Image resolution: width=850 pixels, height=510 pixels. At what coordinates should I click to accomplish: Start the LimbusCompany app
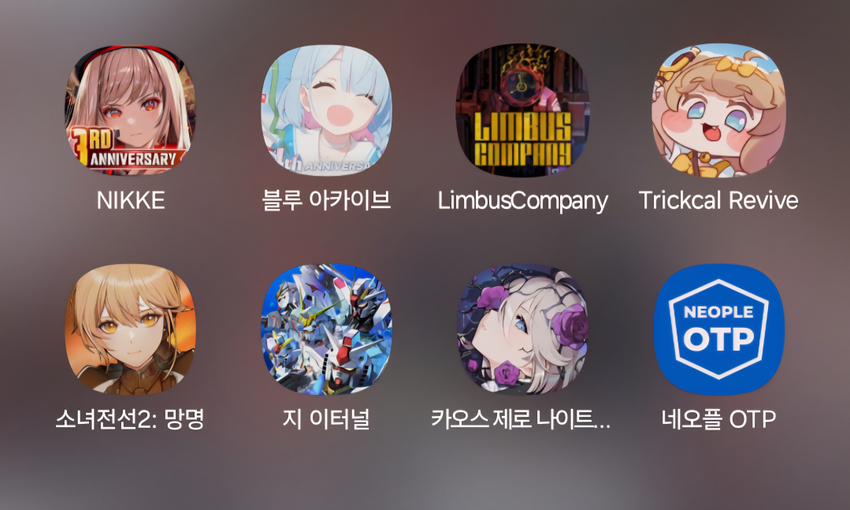522,110
